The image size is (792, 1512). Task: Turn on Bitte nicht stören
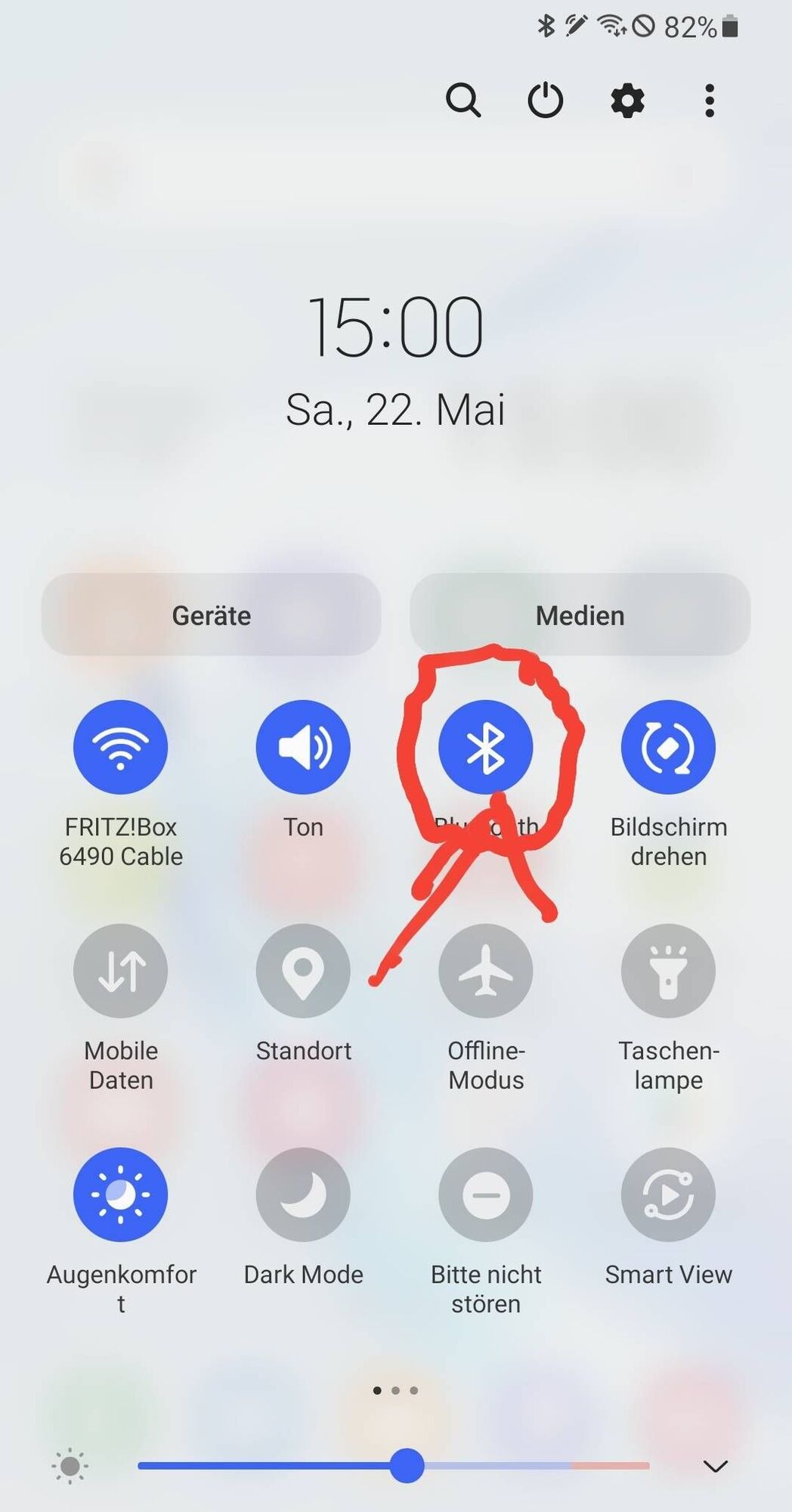486,1194
